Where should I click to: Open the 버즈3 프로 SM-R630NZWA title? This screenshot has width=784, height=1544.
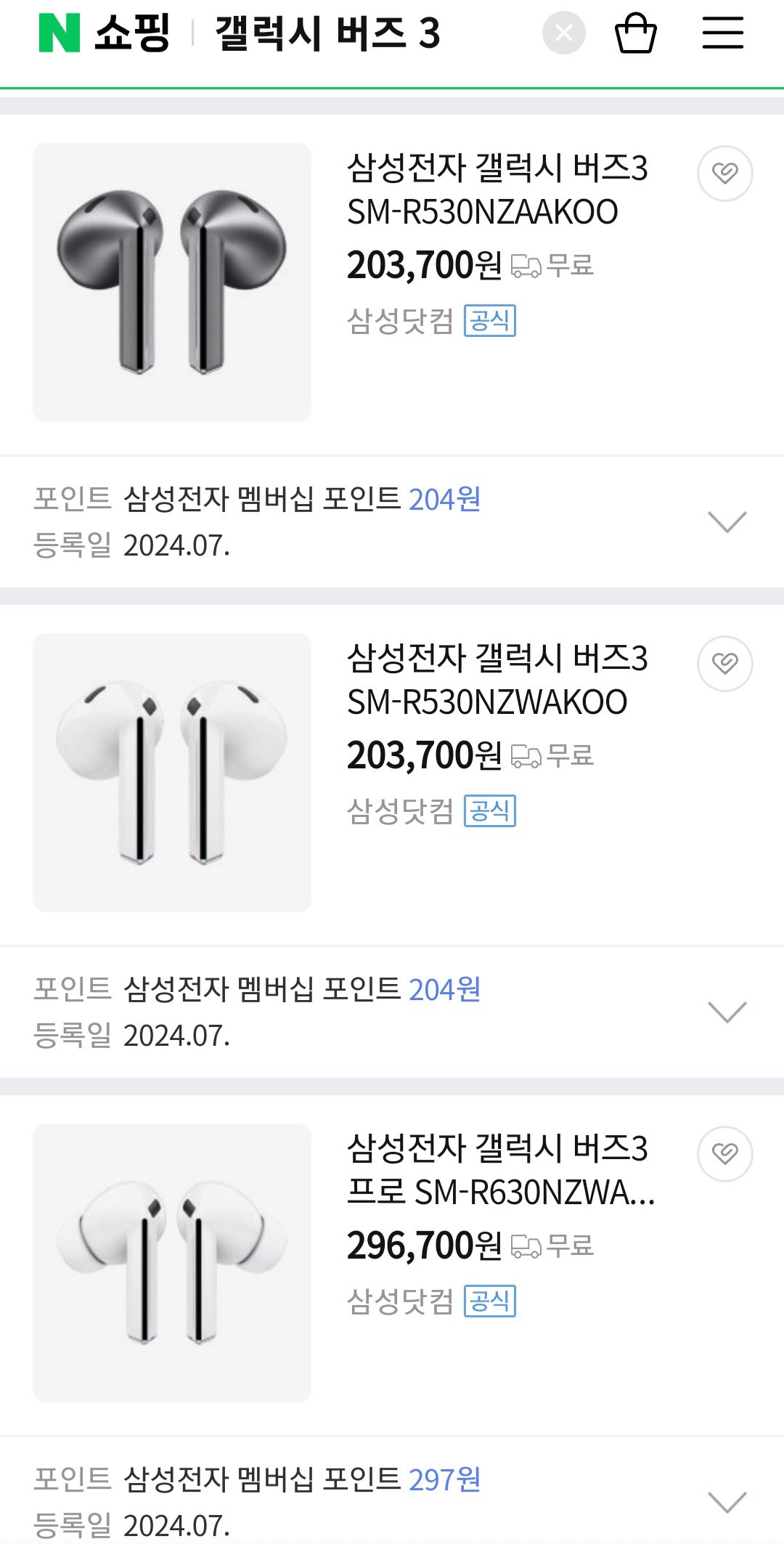click(x=499, y=1170)
